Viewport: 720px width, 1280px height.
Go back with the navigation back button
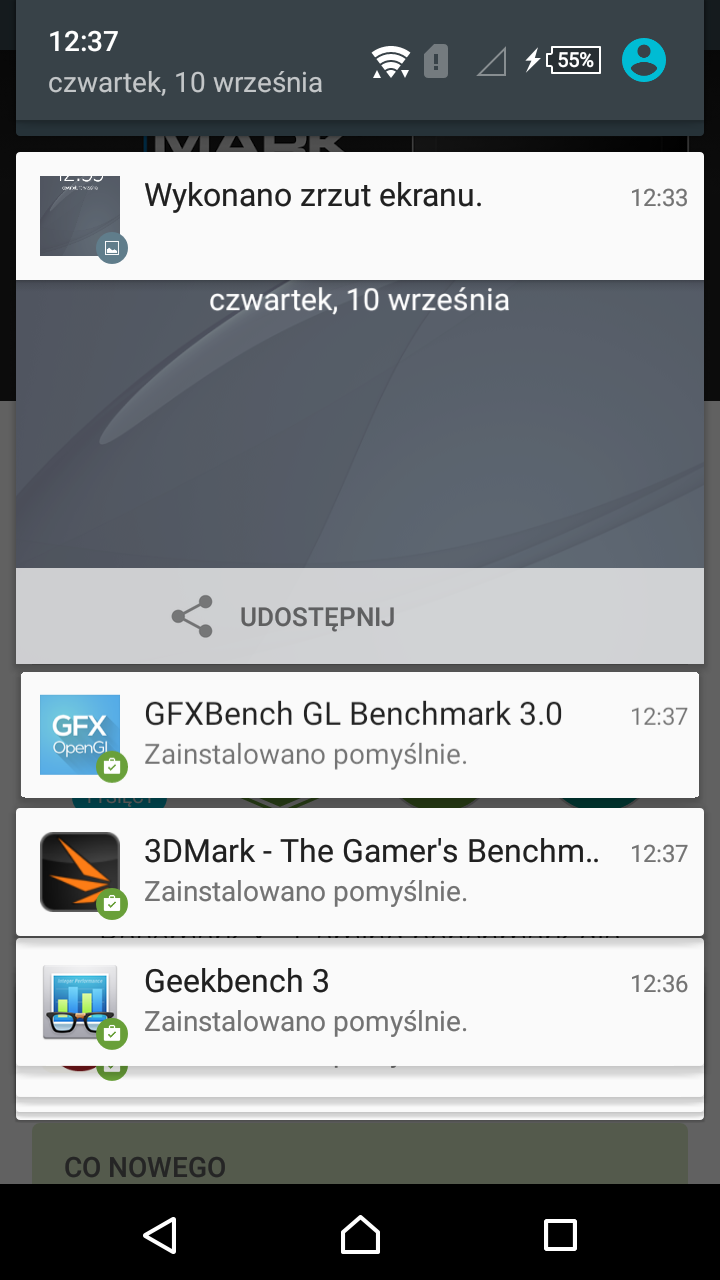tap(160, 1234)
